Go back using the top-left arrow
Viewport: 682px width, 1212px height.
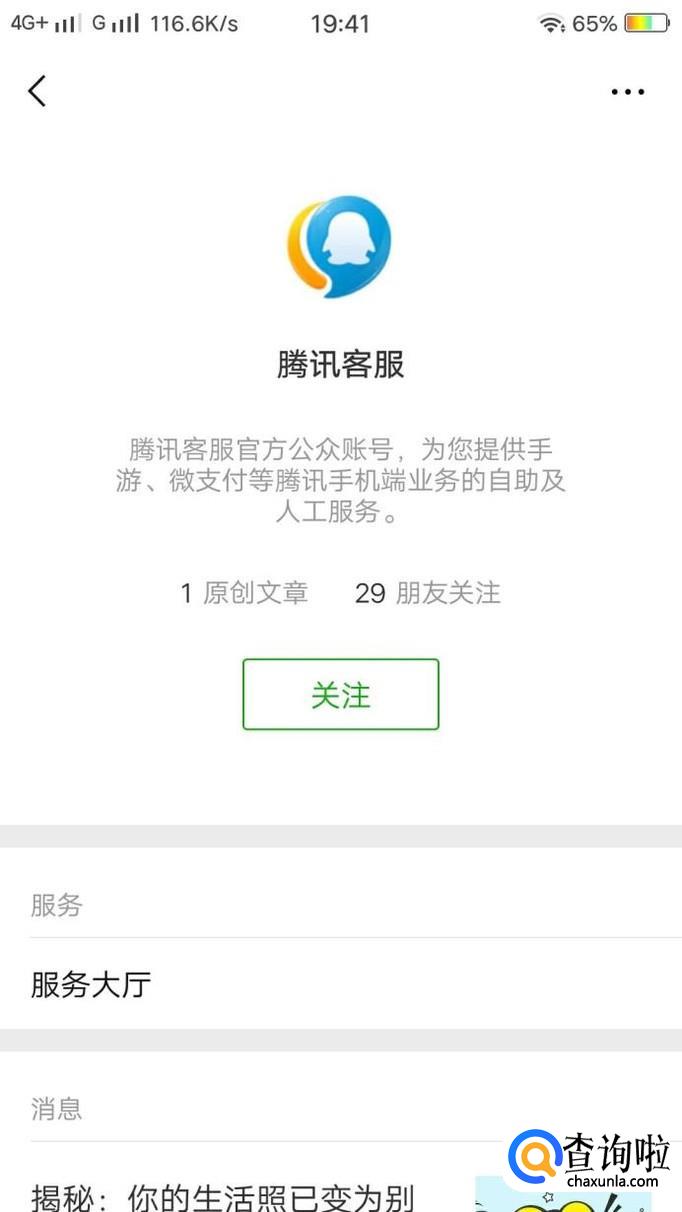pos(37,91)
